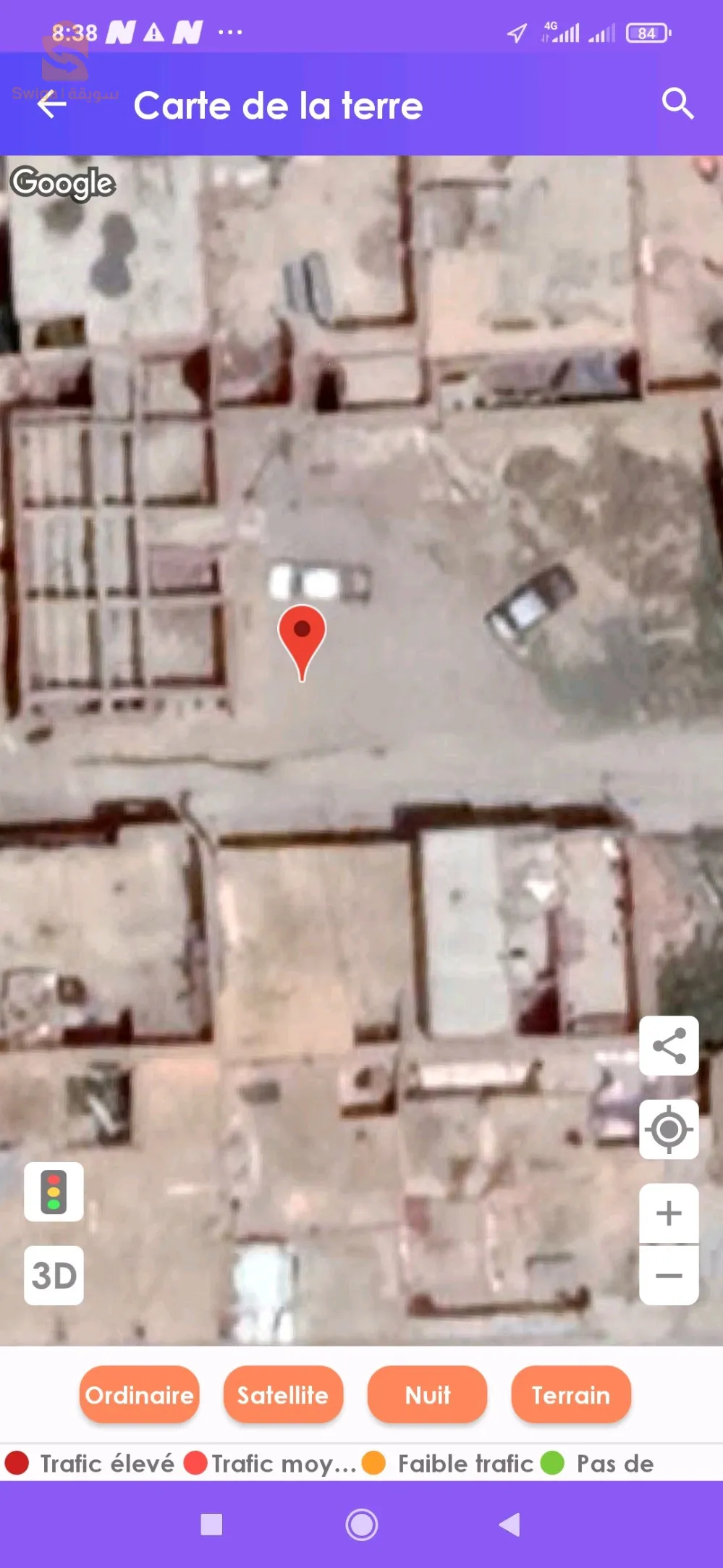Viewport: 723px width, 1568px height.
Task: Share the current map location
Action: (x=669, y=1045)
